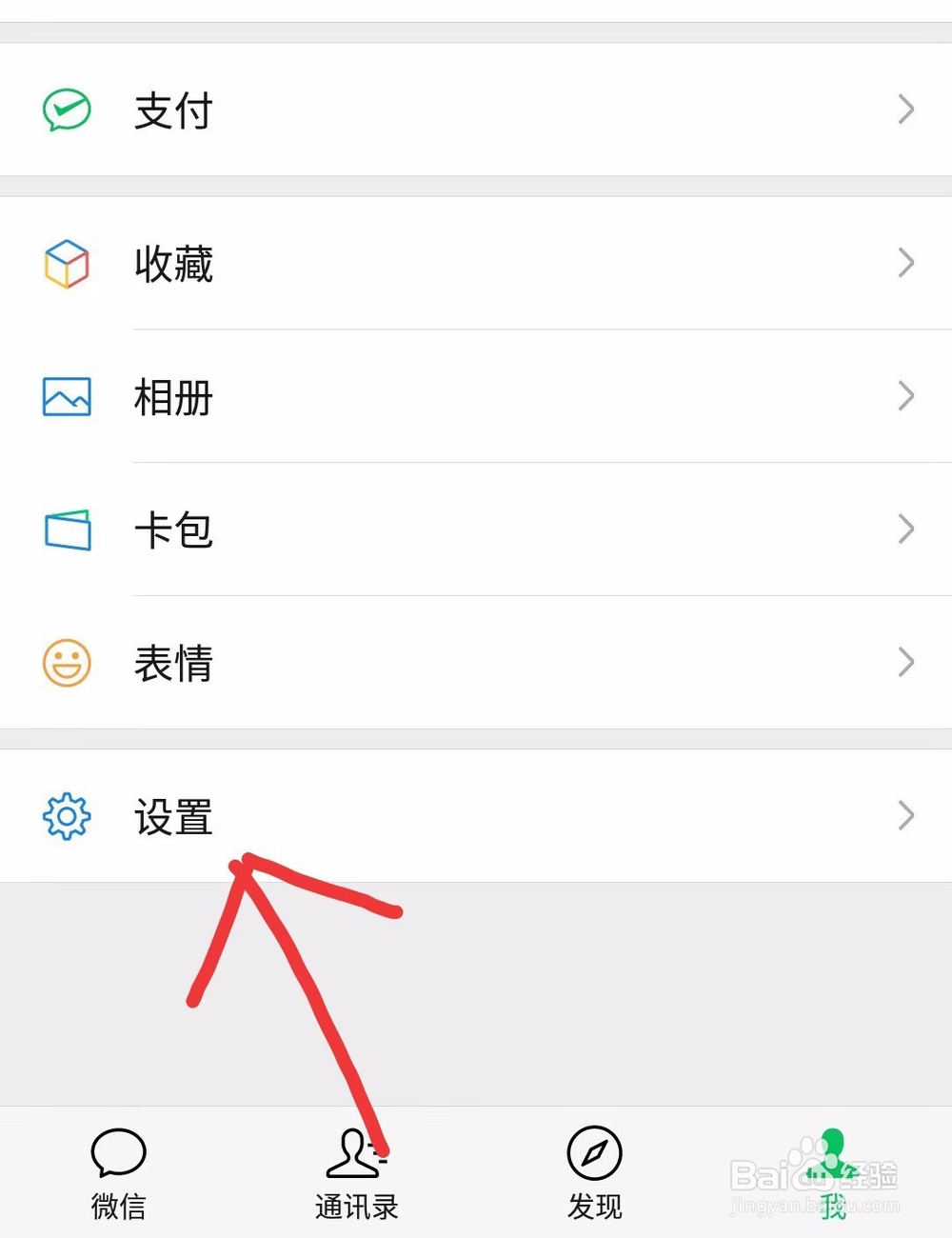Open the 卡包 card wallet icon
952x1238 pixels.
65,530
